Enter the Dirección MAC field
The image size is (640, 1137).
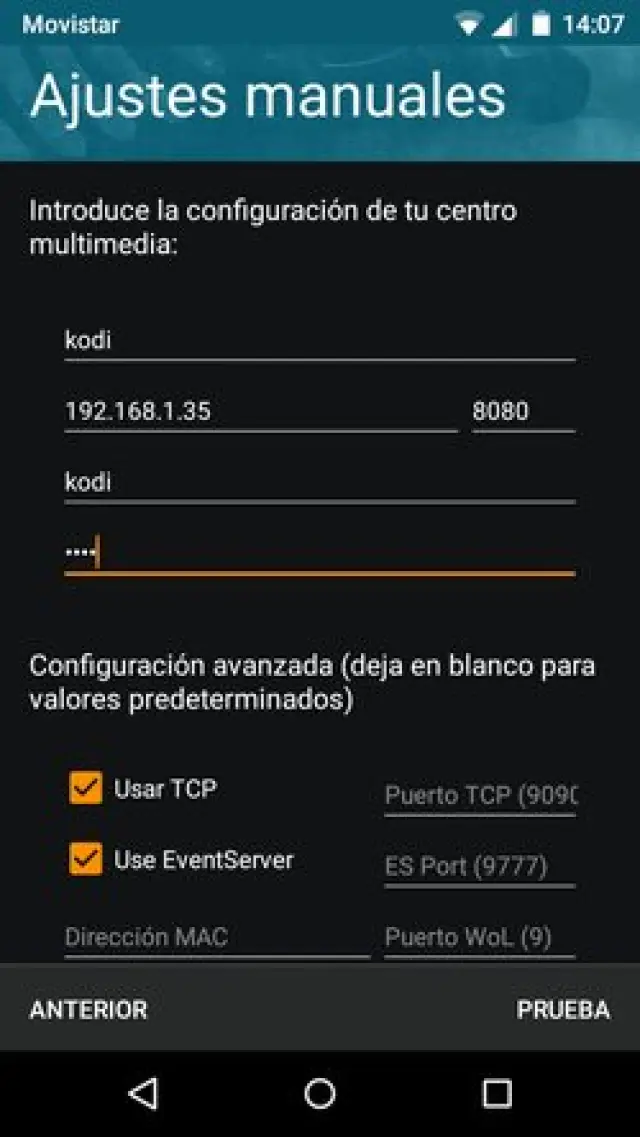[216, 938]
